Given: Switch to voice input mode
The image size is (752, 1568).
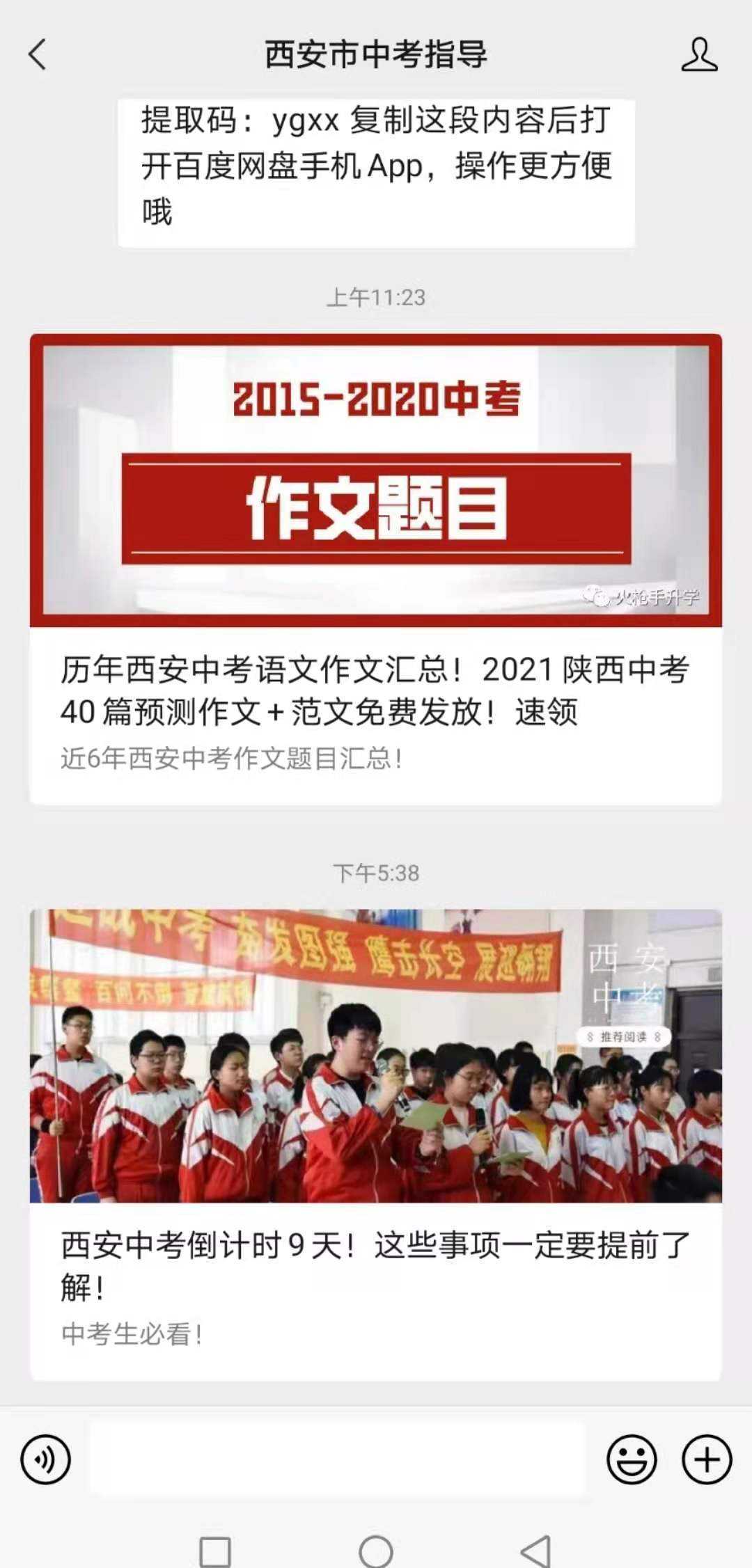Looking at the screenshot, I should point(46,1459).
